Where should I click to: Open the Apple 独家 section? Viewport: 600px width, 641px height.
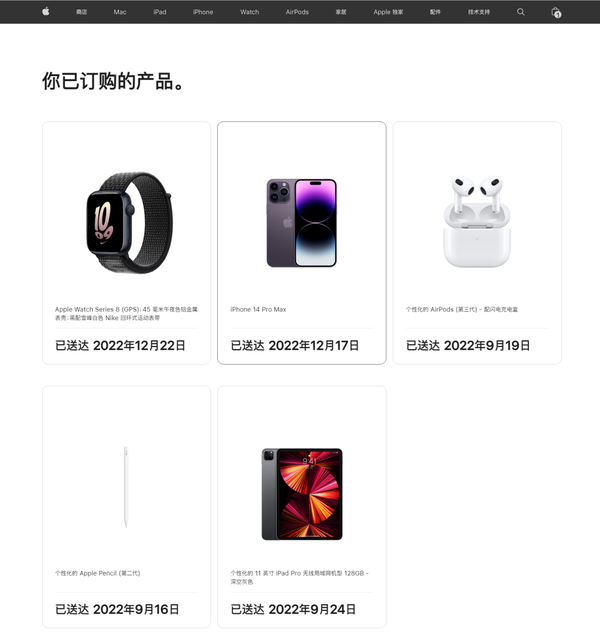coord(388,12)
